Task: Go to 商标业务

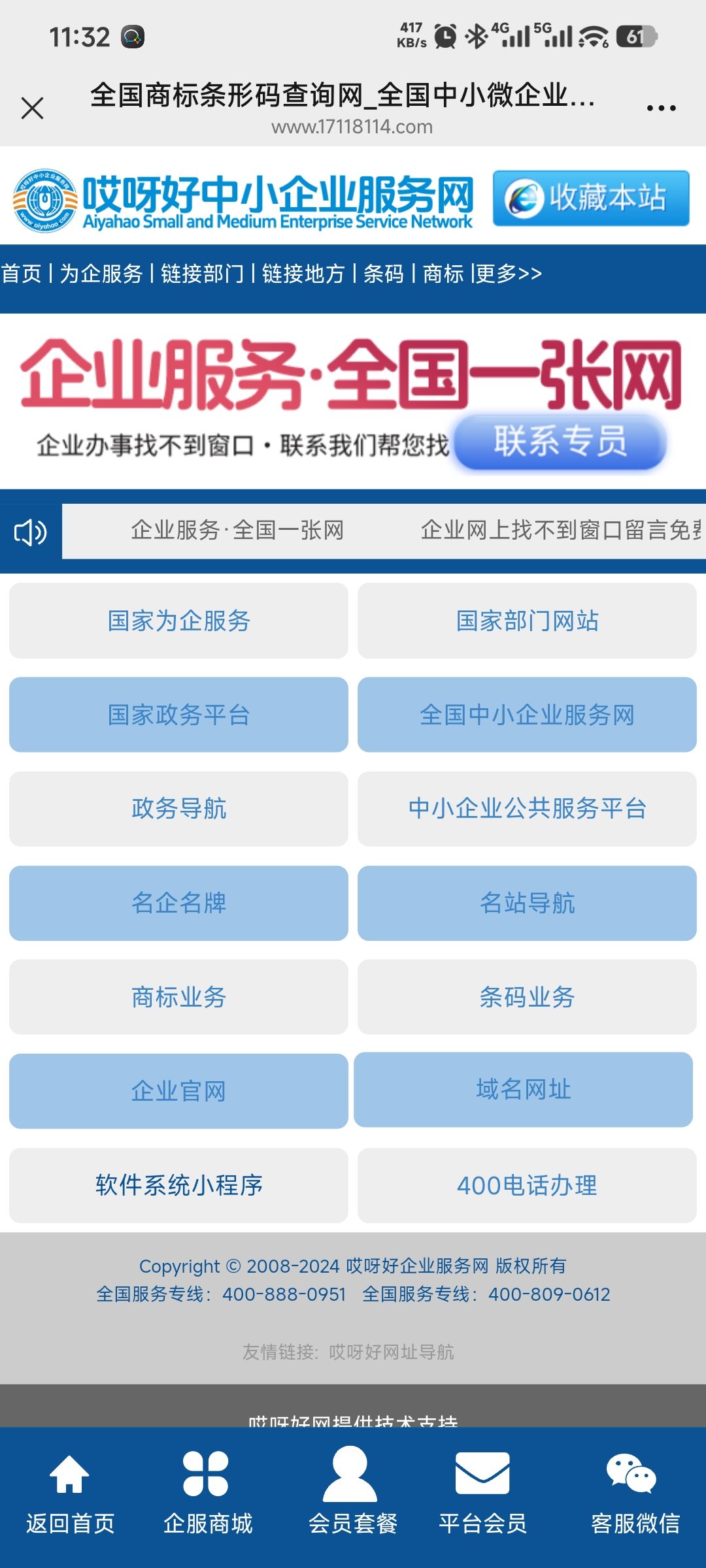Action: 178,997
